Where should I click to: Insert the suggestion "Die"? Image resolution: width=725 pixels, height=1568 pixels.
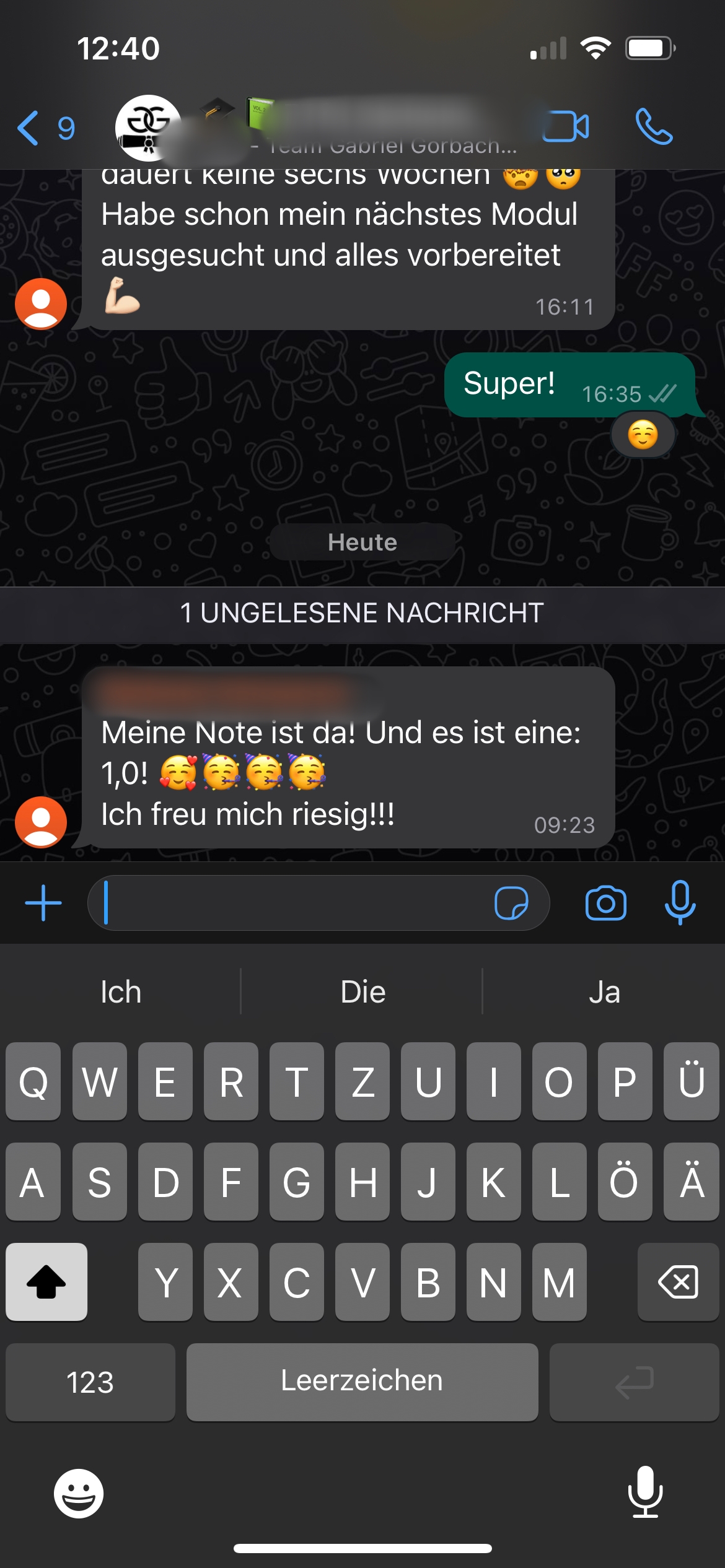pyautogui.click(x=362, y=992)
